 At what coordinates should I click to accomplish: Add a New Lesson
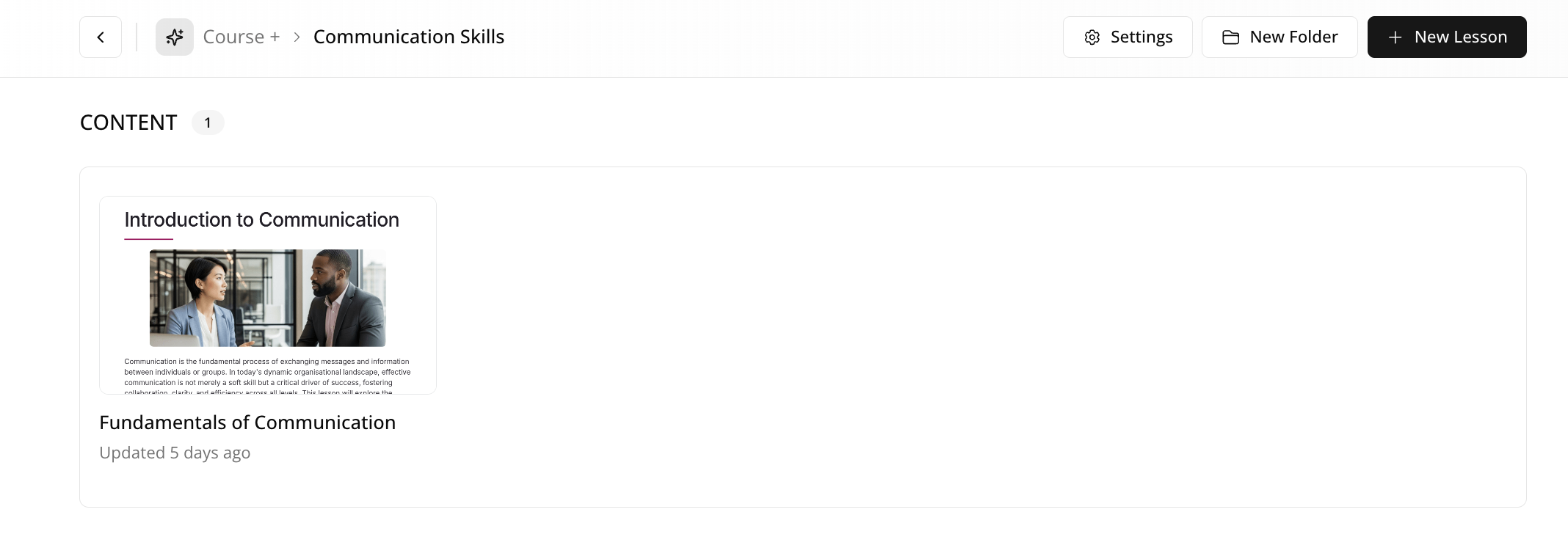1447,37
